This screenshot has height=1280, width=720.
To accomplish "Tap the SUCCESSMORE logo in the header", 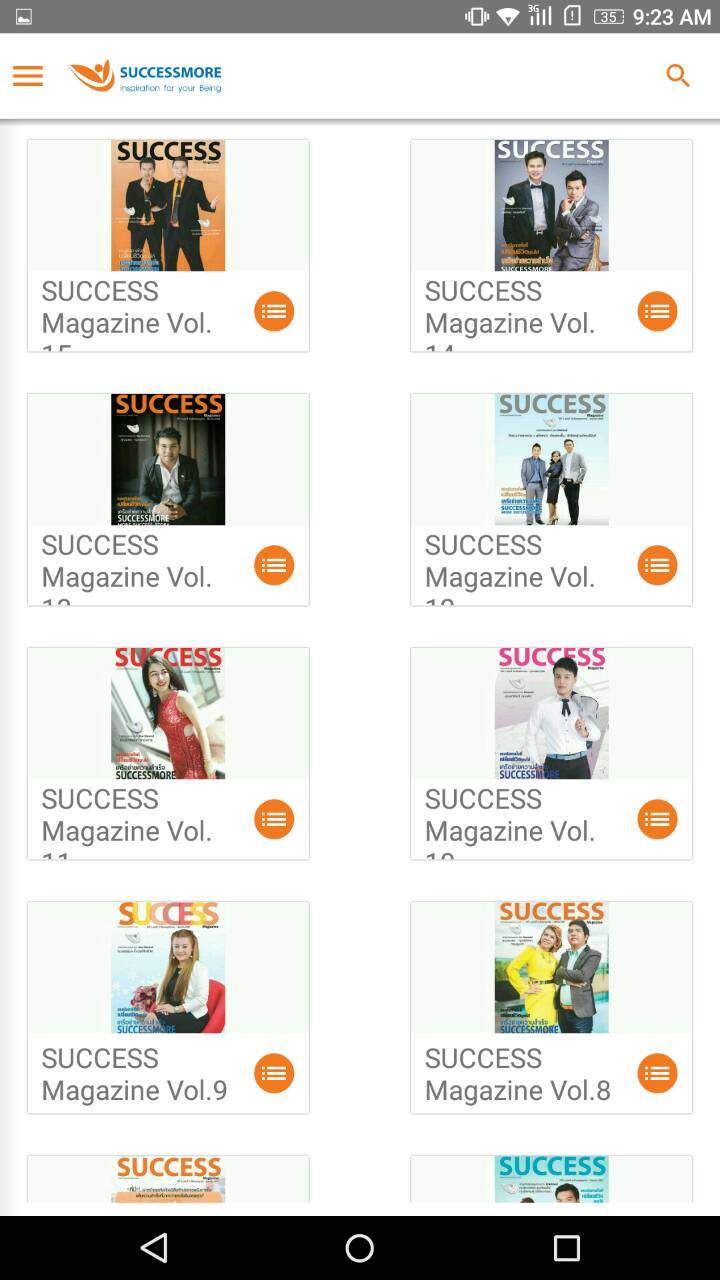I will pyautogui.click(x=145, y=75).
